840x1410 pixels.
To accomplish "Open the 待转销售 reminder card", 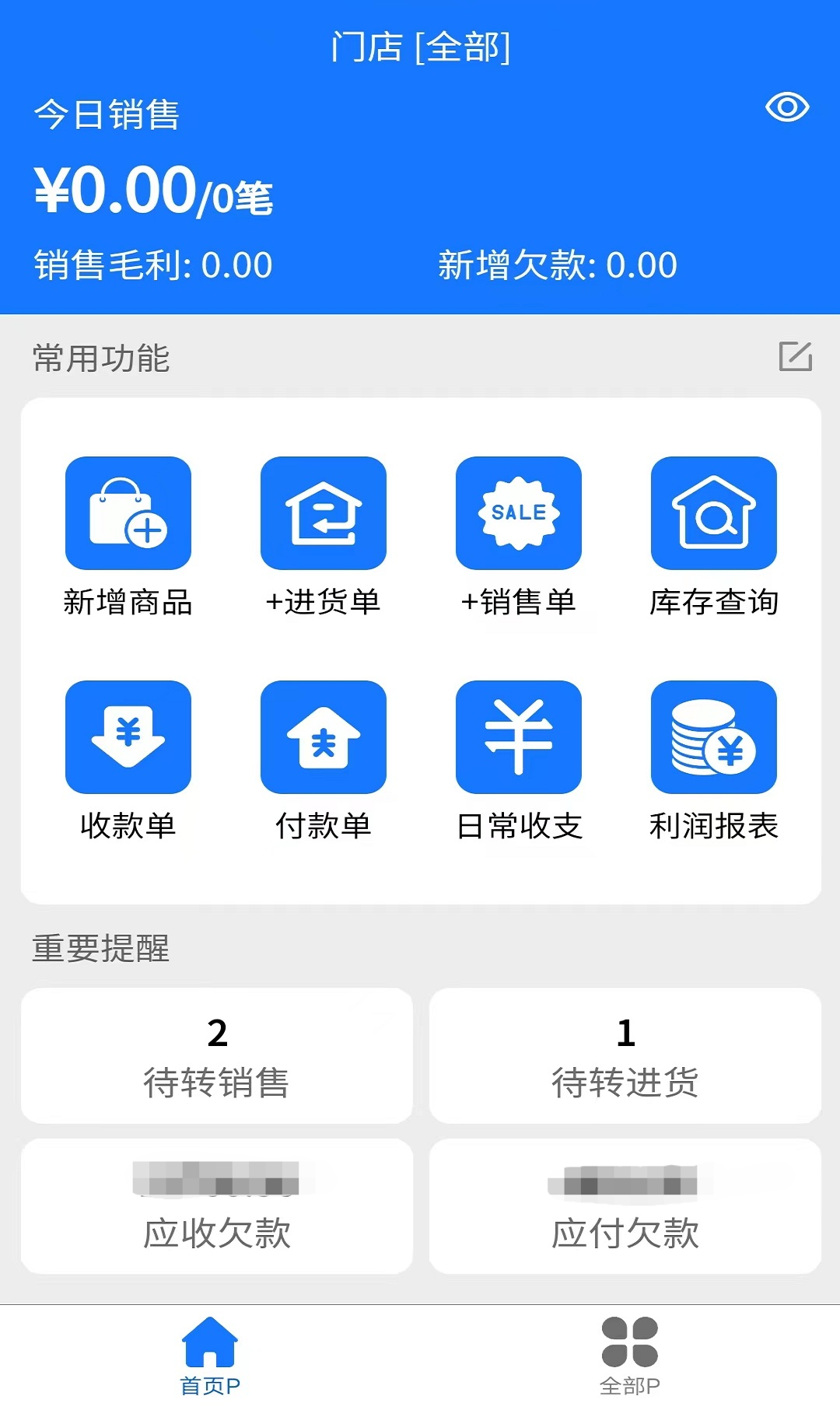I will [217, 1055].
